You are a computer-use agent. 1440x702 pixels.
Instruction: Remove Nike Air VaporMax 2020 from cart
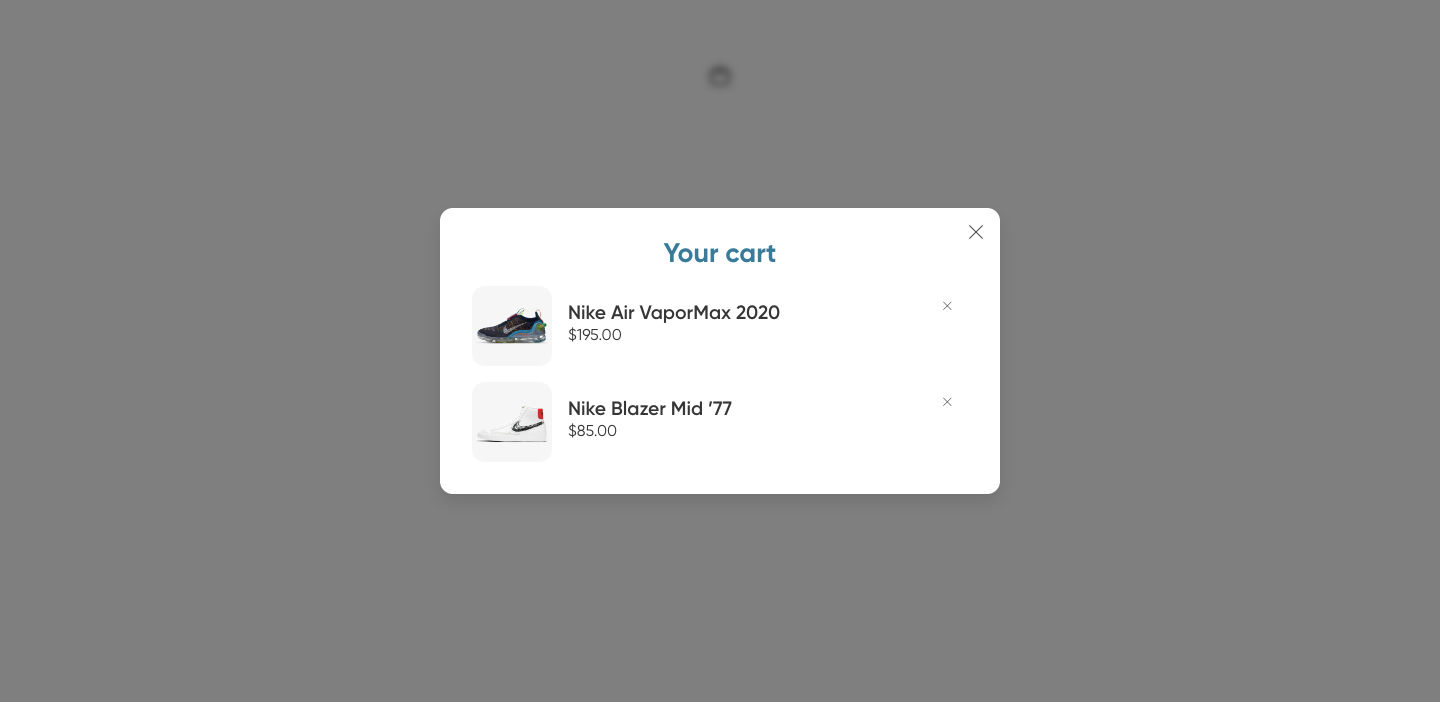pos(947,306)
